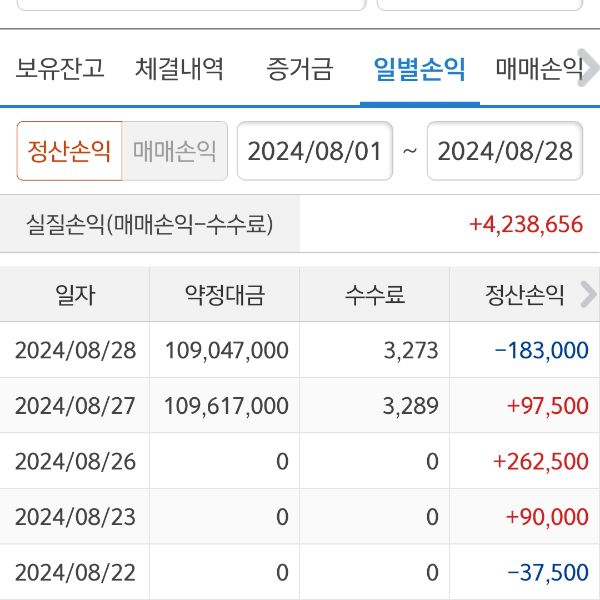Select the 일별손익 tab

419,69
